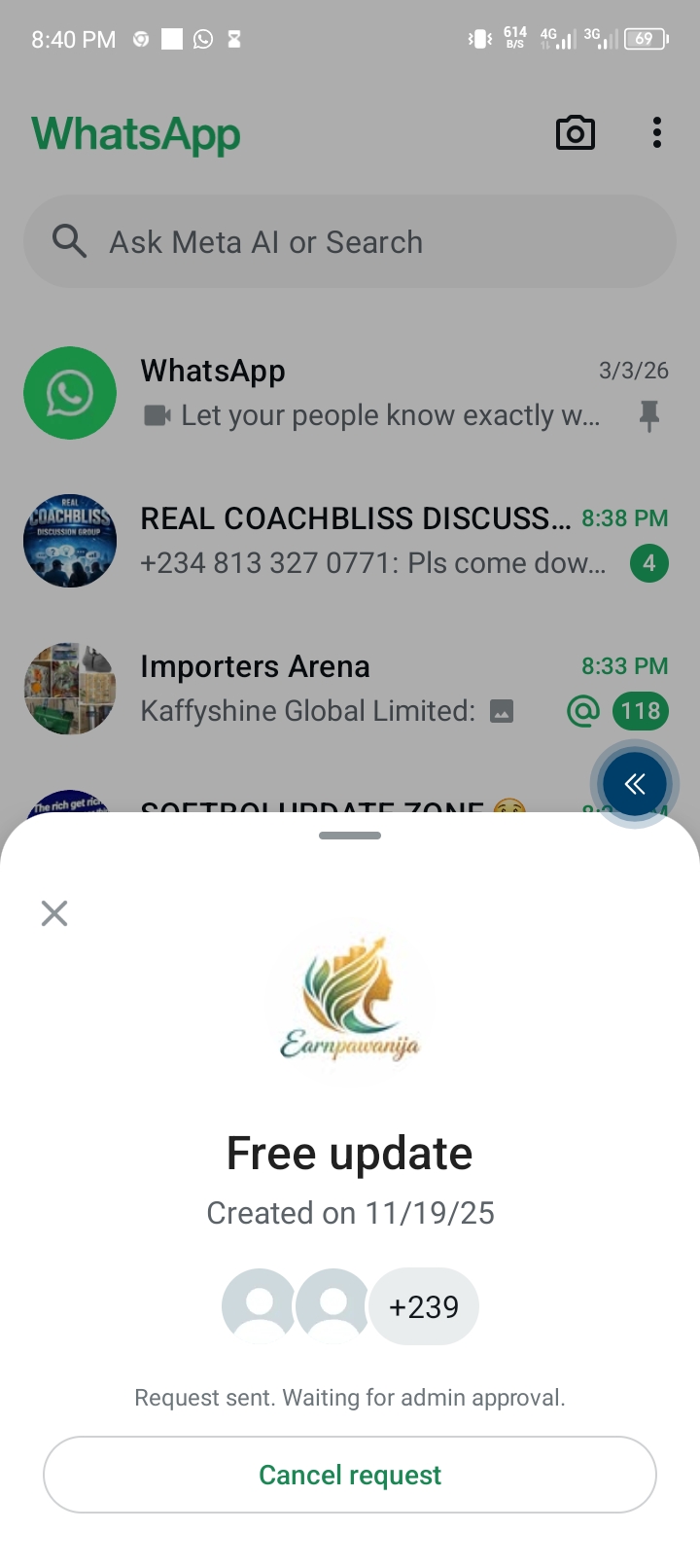Viewport: 700px width, 1568px height.
Task: View the +239 group members chip
Action: pos(424,1306)
